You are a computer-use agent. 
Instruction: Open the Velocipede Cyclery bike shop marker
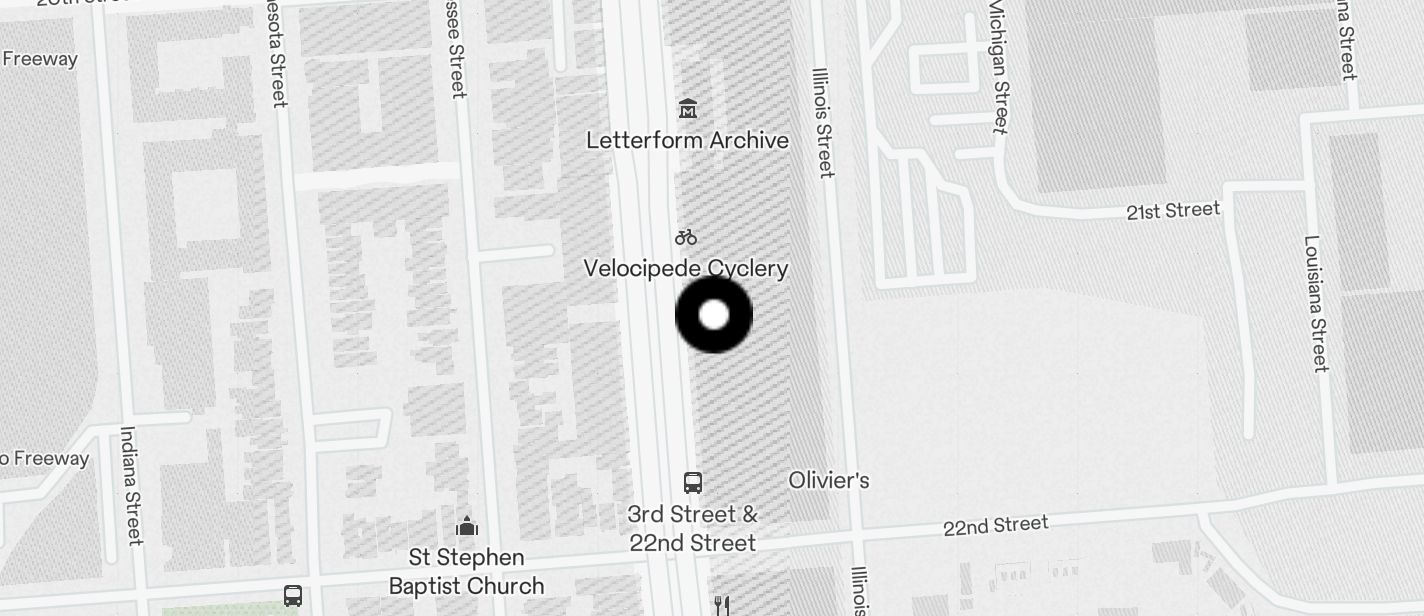(685, 238)
